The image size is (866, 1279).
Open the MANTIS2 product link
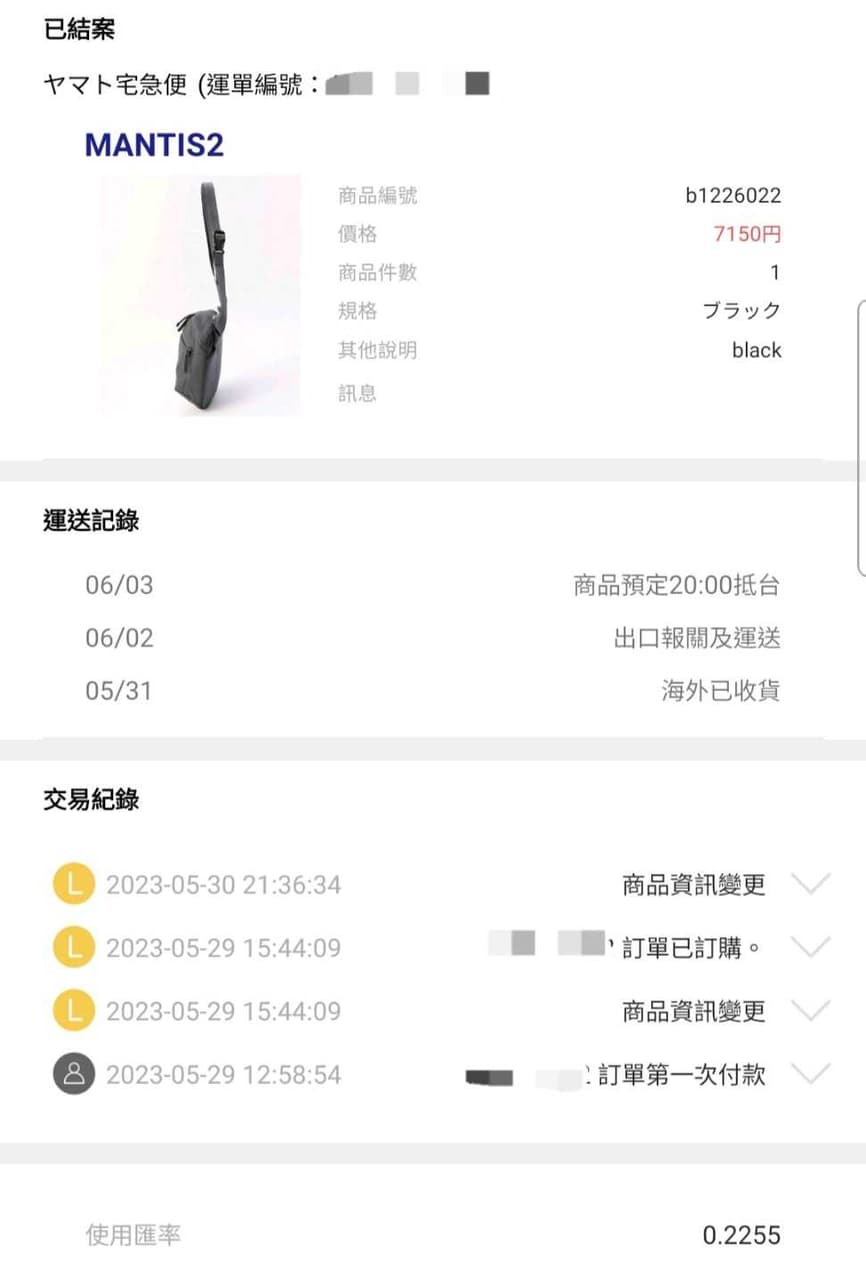pyautogui.click(x=154, y=145)
